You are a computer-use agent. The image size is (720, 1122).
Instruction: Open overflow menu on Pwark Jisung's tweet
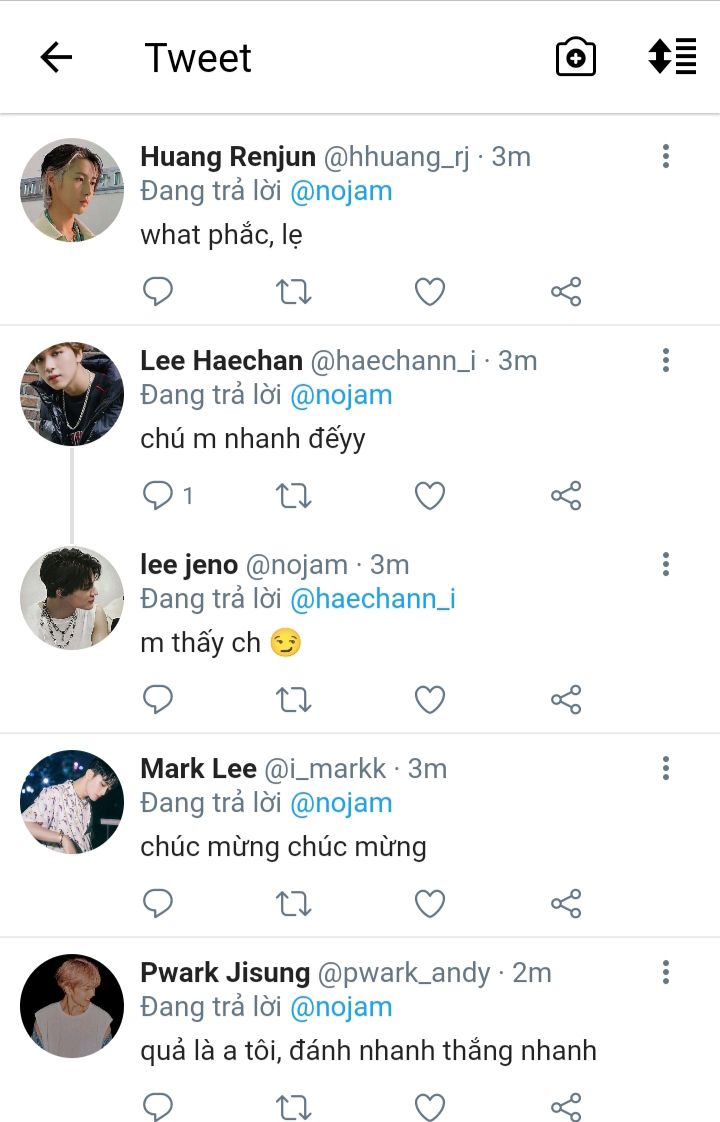pos(666,972)
